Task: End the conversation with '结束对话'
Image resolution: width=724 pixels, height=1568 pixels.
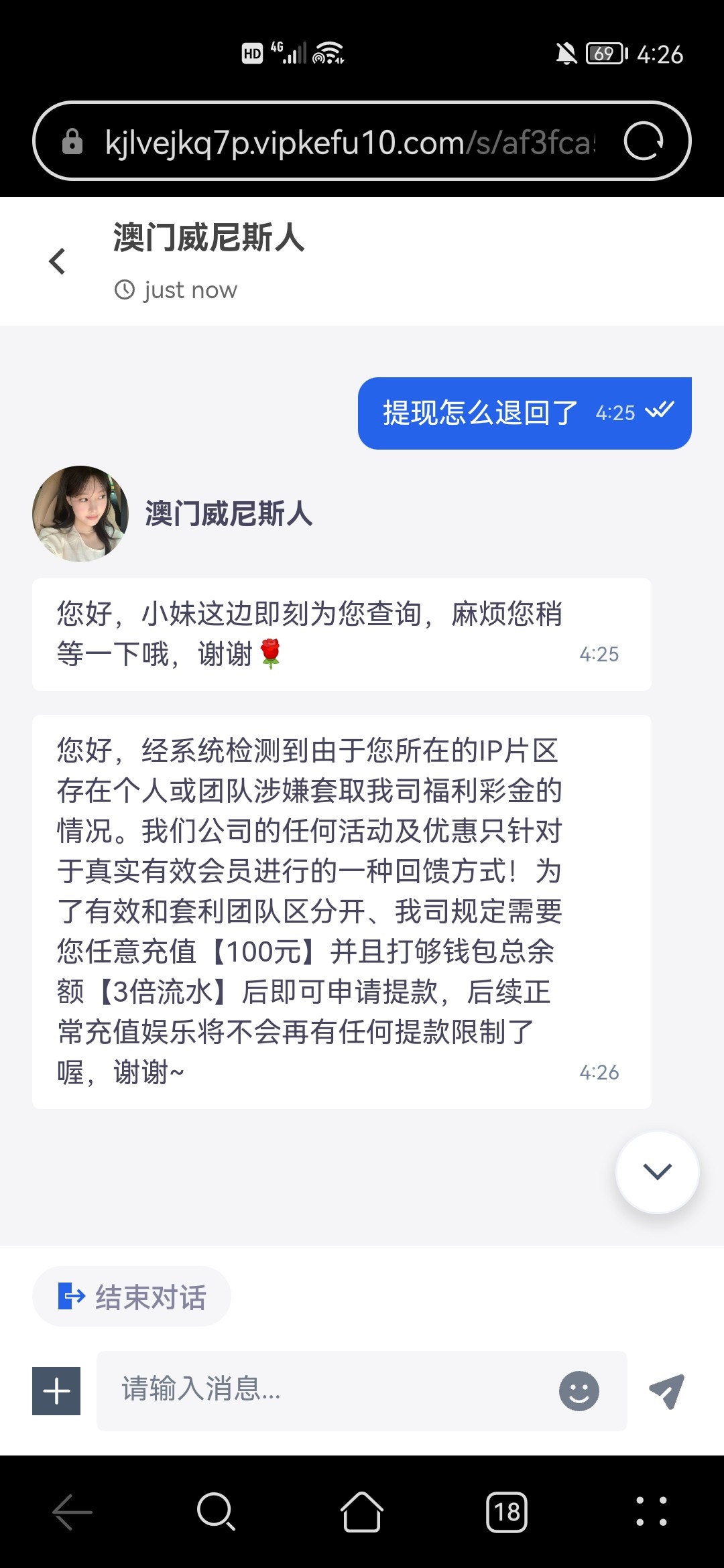Action: tap(131, 1296)
